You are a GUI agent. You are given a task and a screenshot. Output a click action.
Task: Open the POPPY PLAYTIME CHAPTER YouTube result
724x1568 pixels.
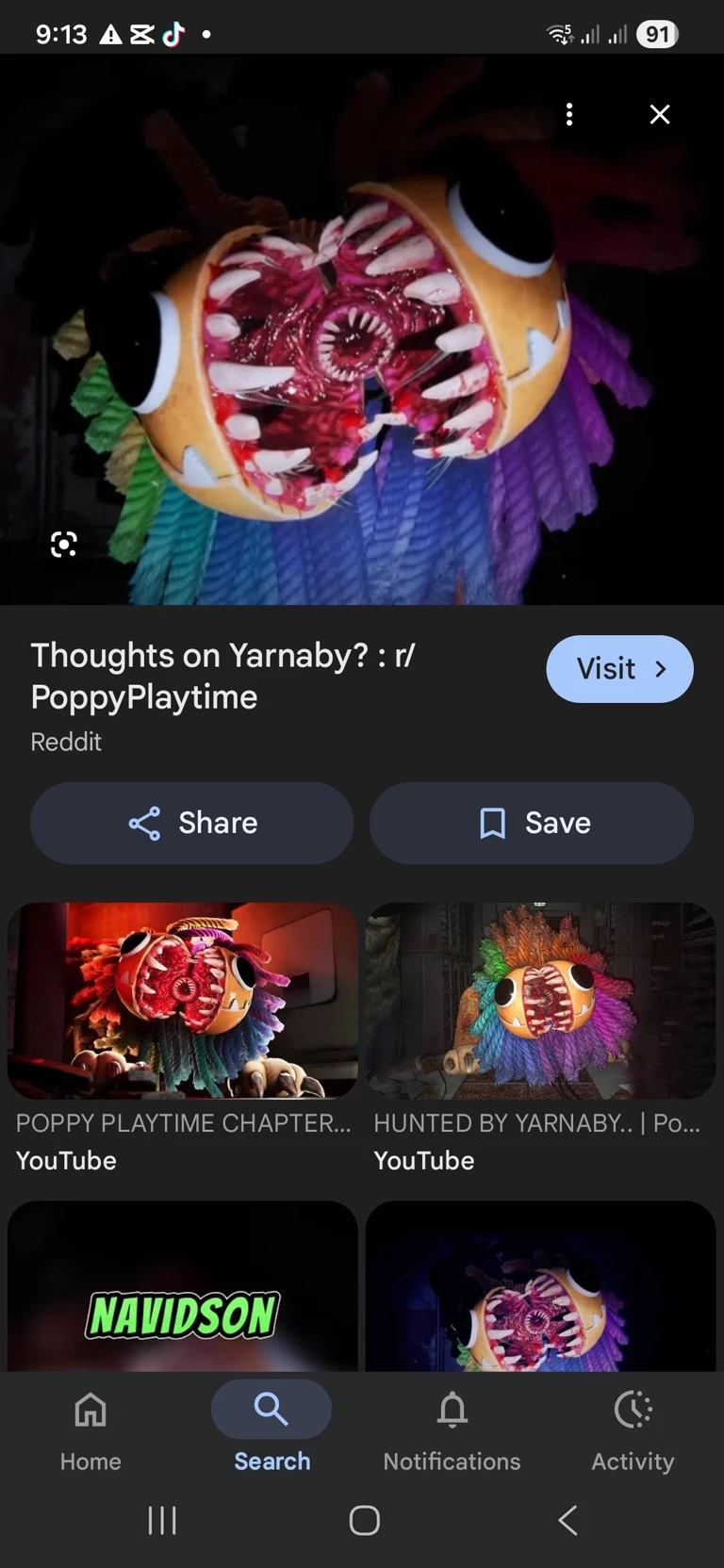[x=183, y=1001]
